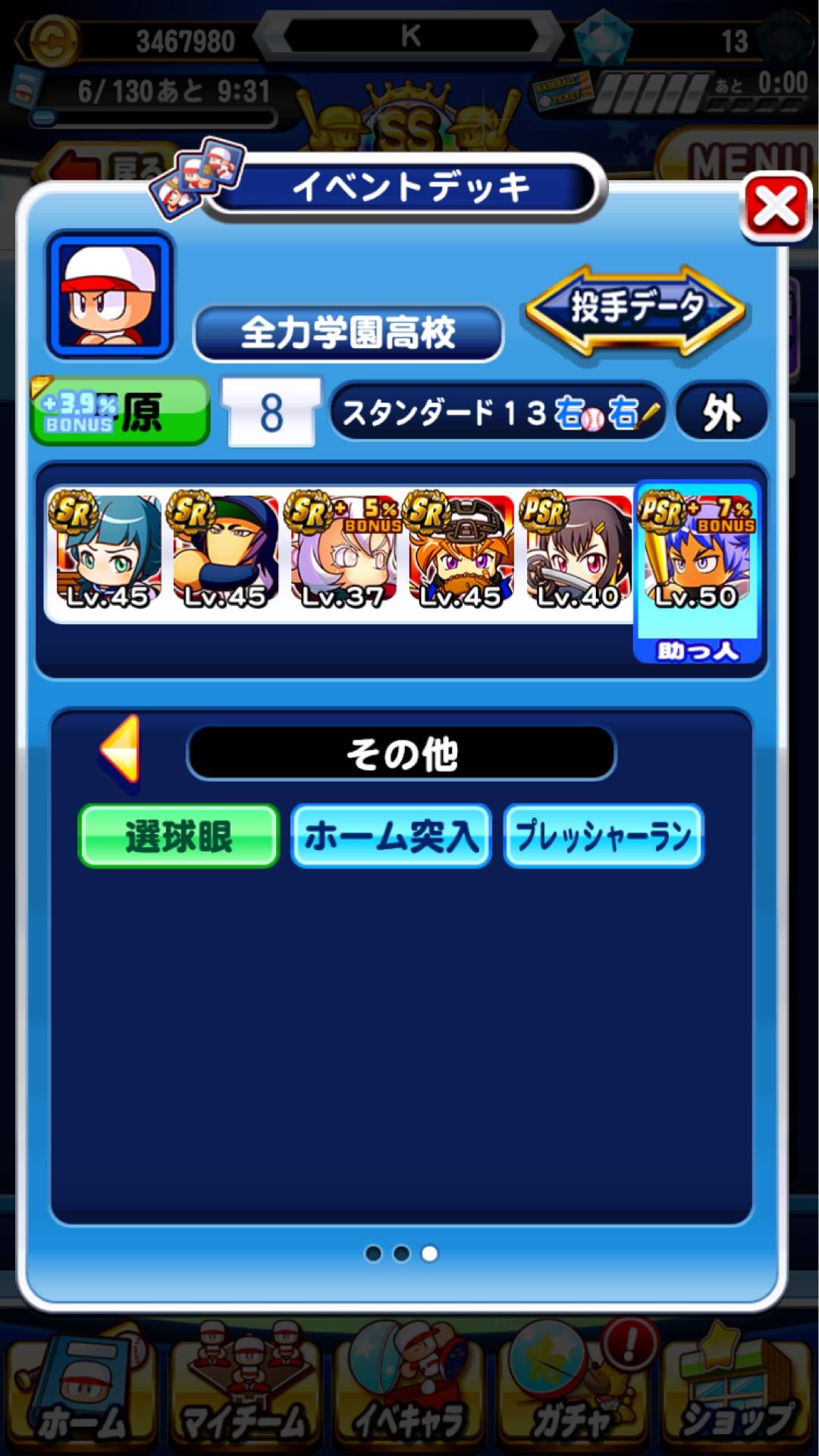
Task: Click the 6/130 experience progress bar
Action: pyautogui.click(x=152, y=106)
